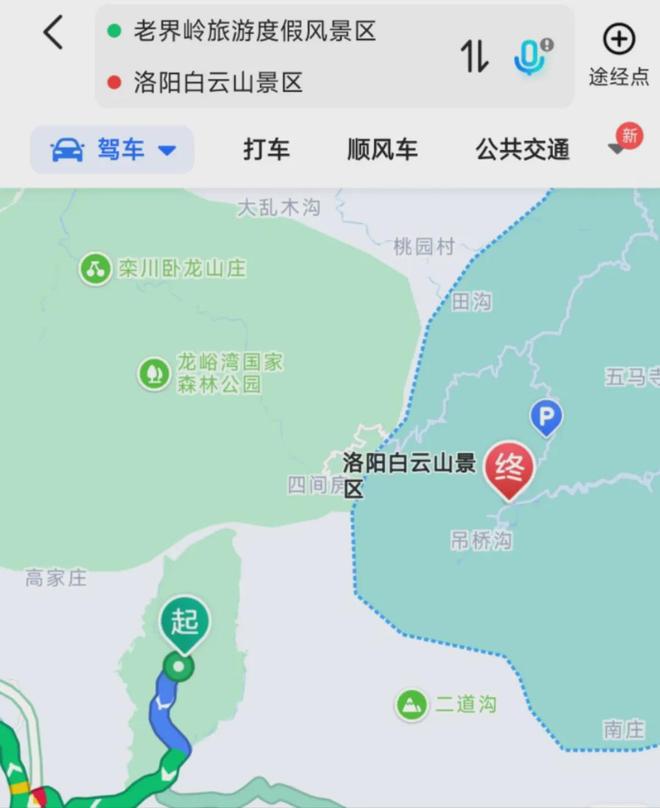
Task: Swap start and destination locations
Action: [474, 57]
